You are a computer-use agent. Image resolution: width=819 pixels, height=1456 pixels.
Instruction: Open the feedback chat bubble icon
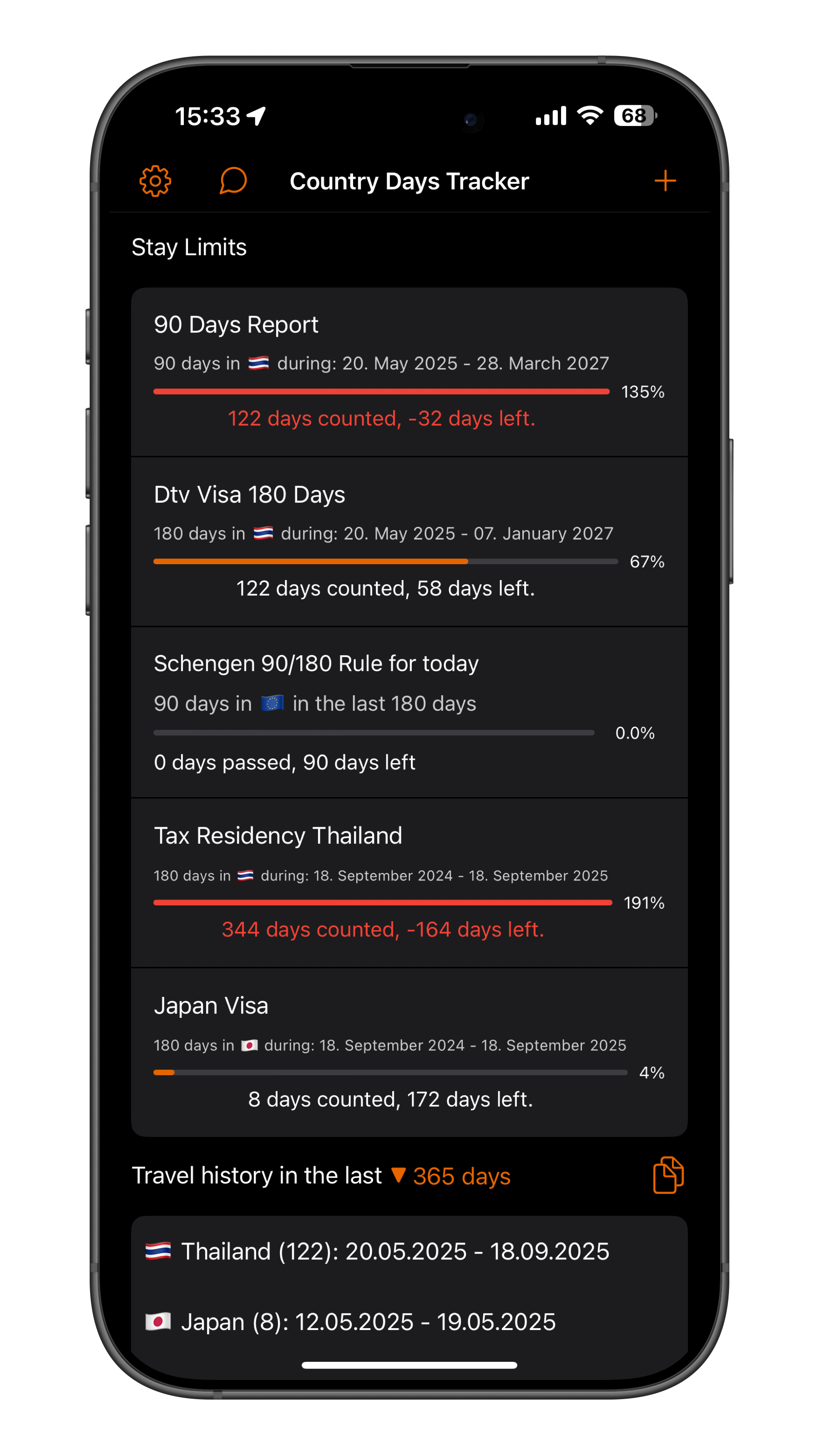233,181
